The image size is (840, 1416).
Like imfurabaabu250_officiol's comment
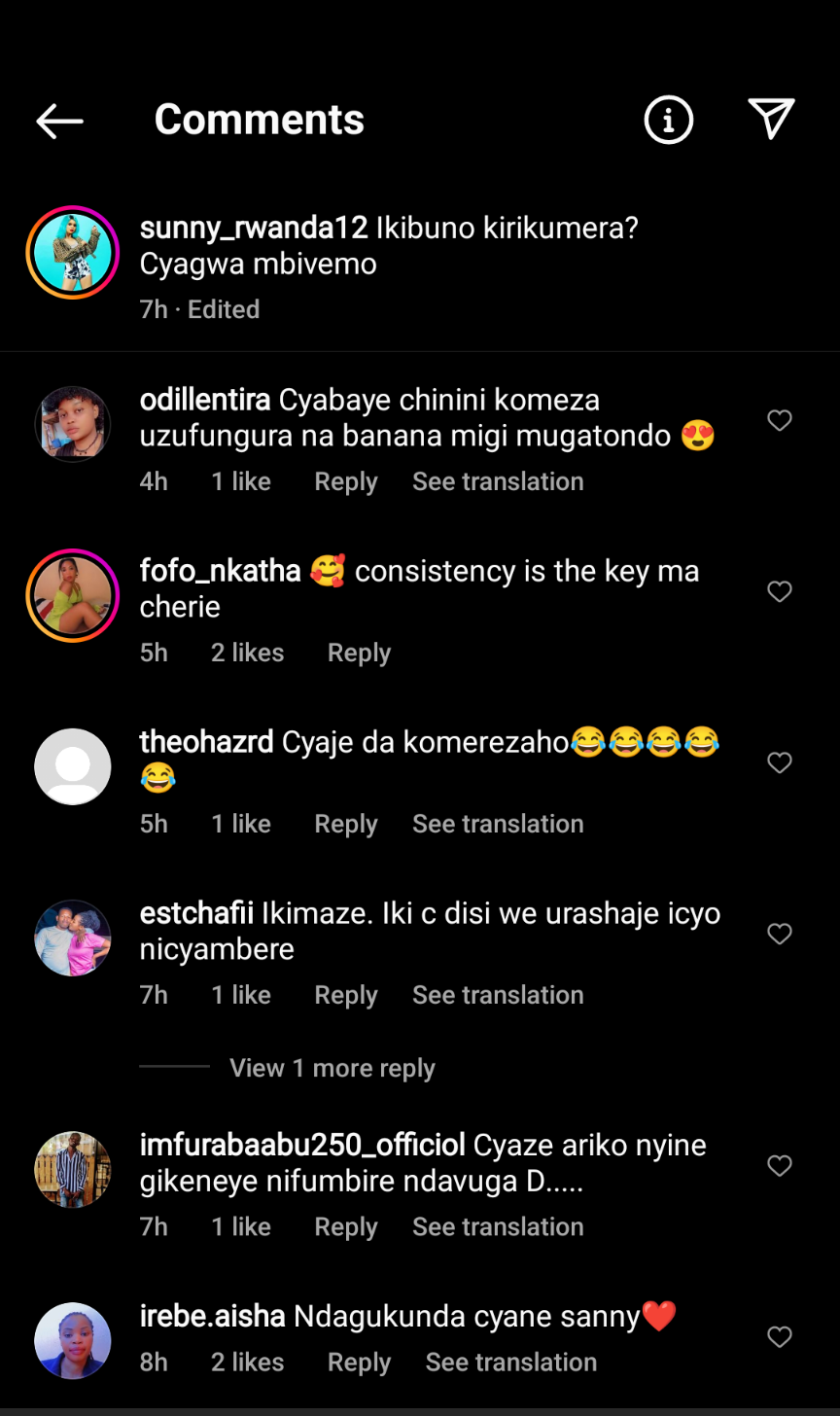780,1165
